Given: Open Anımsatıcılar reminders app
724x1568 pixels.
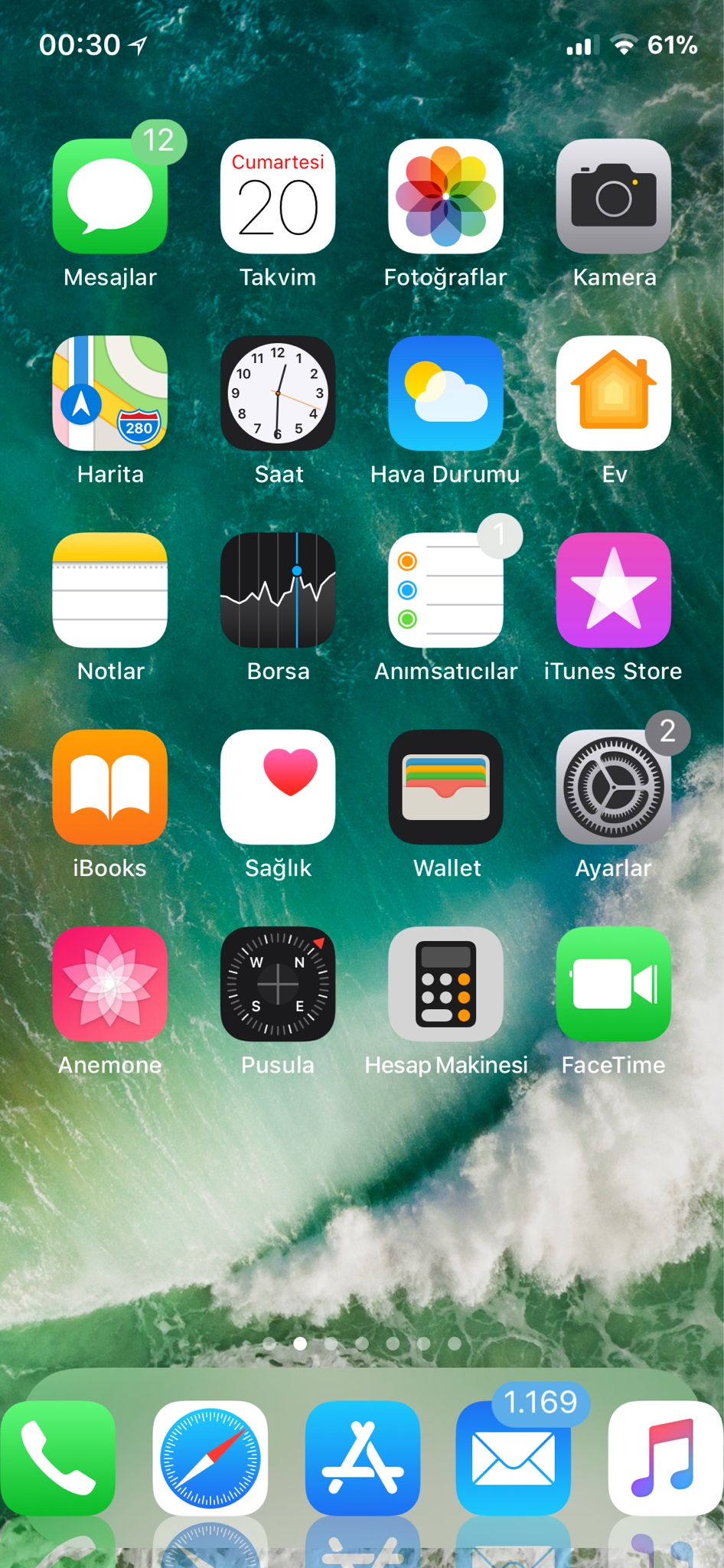Looking at the screenshot, I should [445, 590].
